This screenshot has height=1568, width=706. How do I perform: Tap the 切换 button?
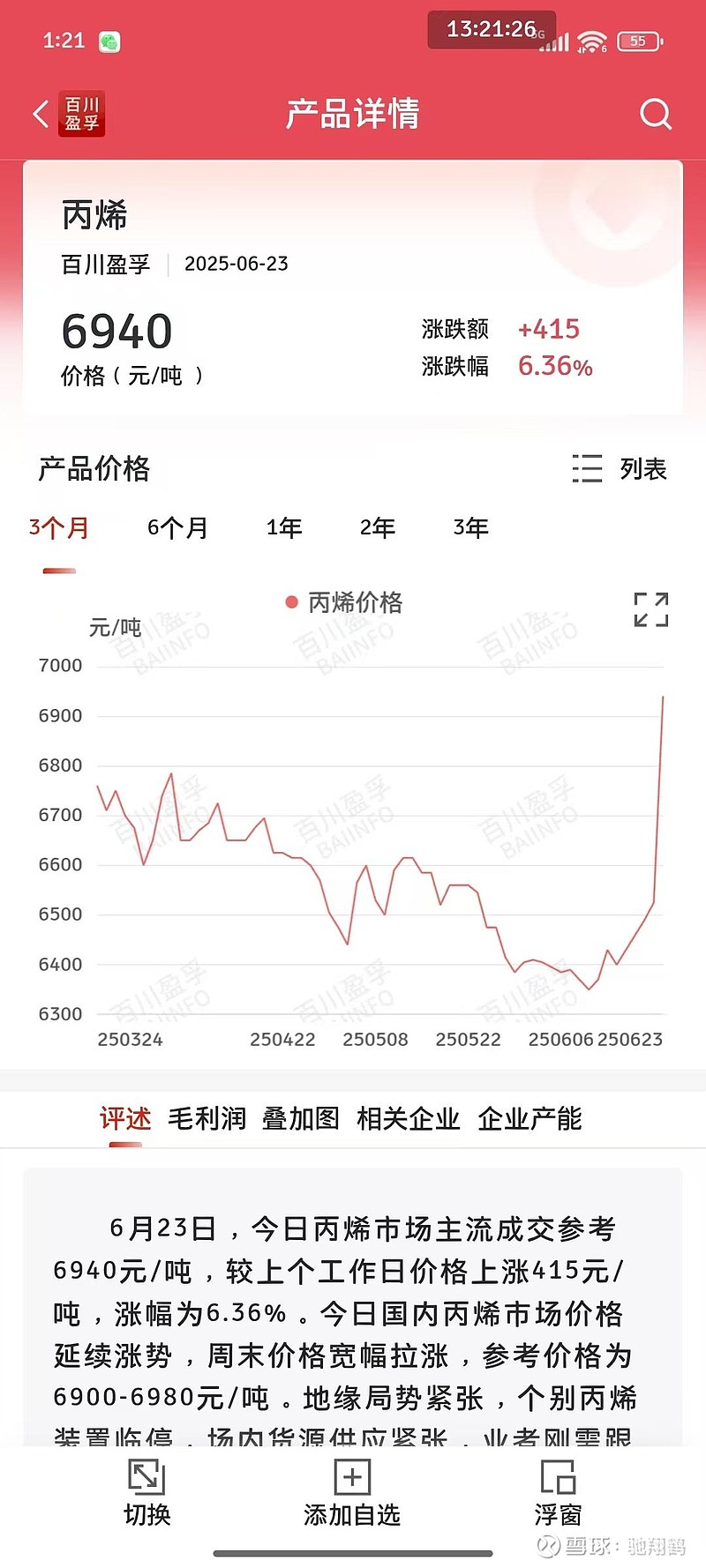146,1493
